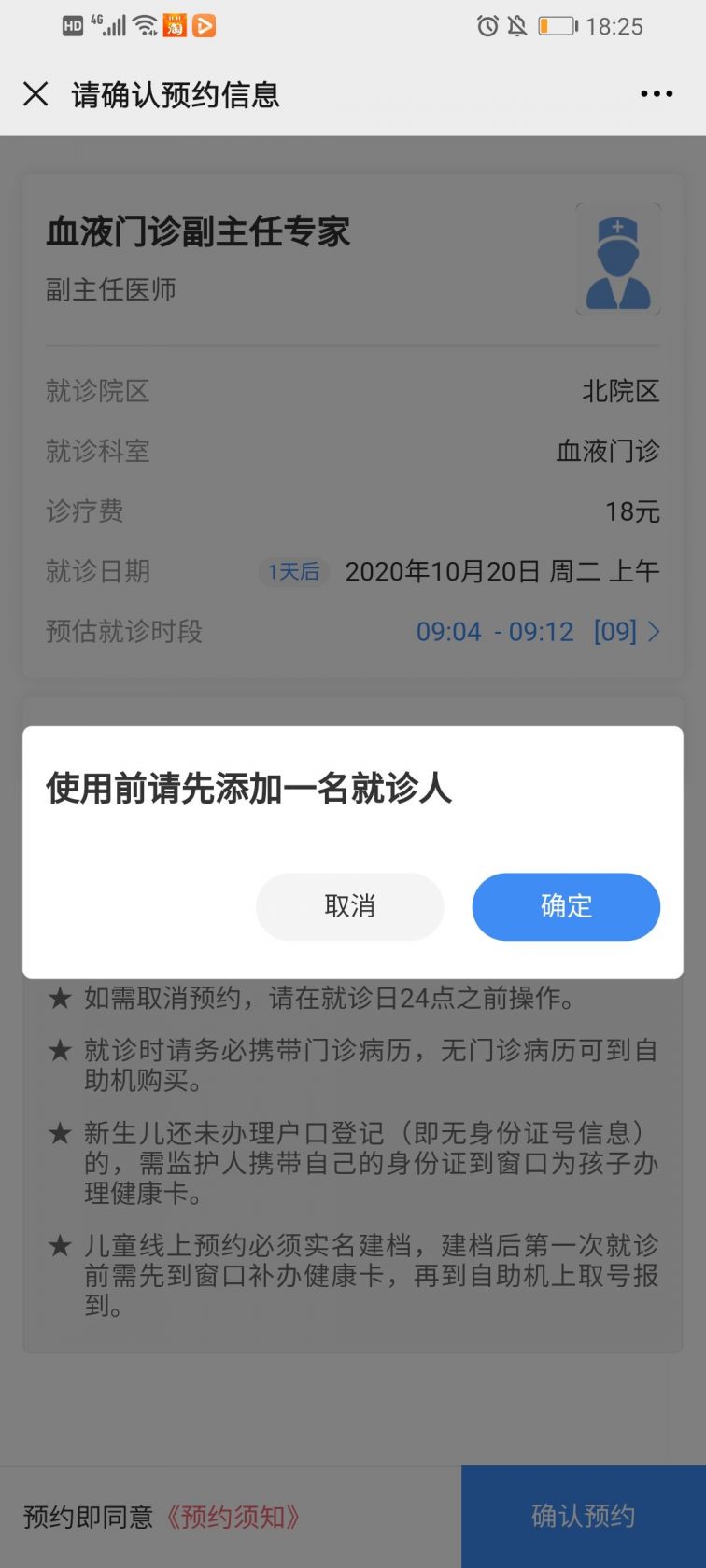The image size is (706, 1568).
Task: Open the three-dot overflow menu
Action: (657, 94)
